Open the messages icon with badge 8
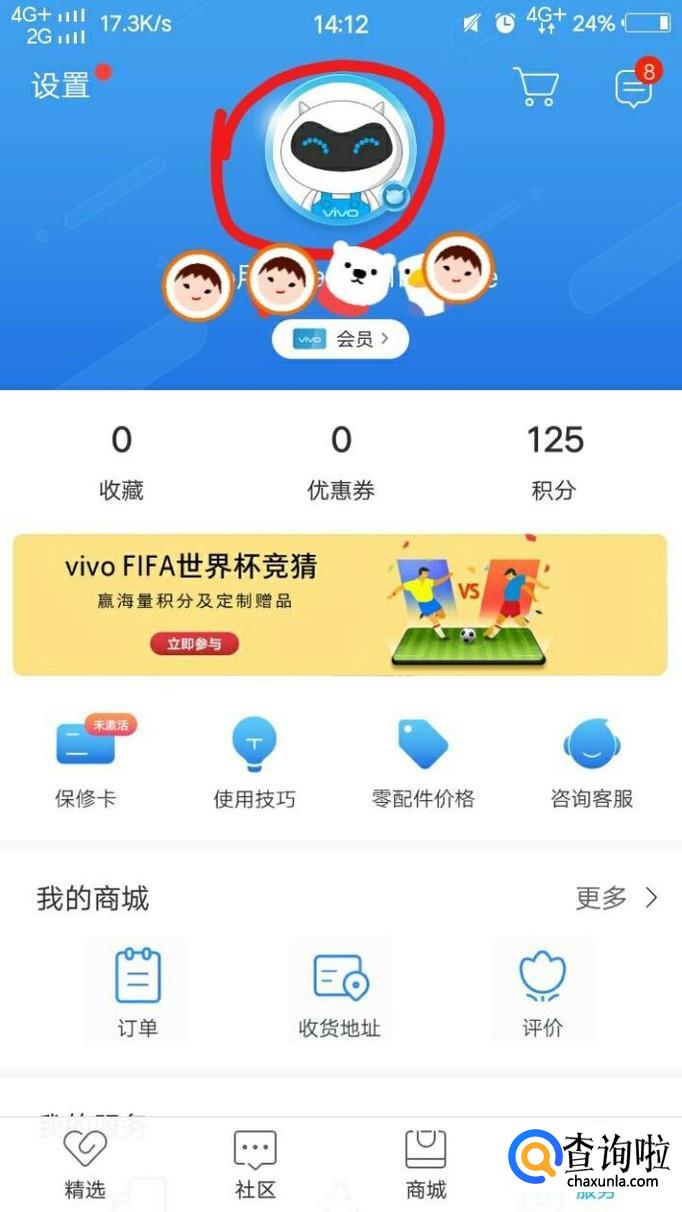The height and width of the screenshot is (1212, 682). 633,87
